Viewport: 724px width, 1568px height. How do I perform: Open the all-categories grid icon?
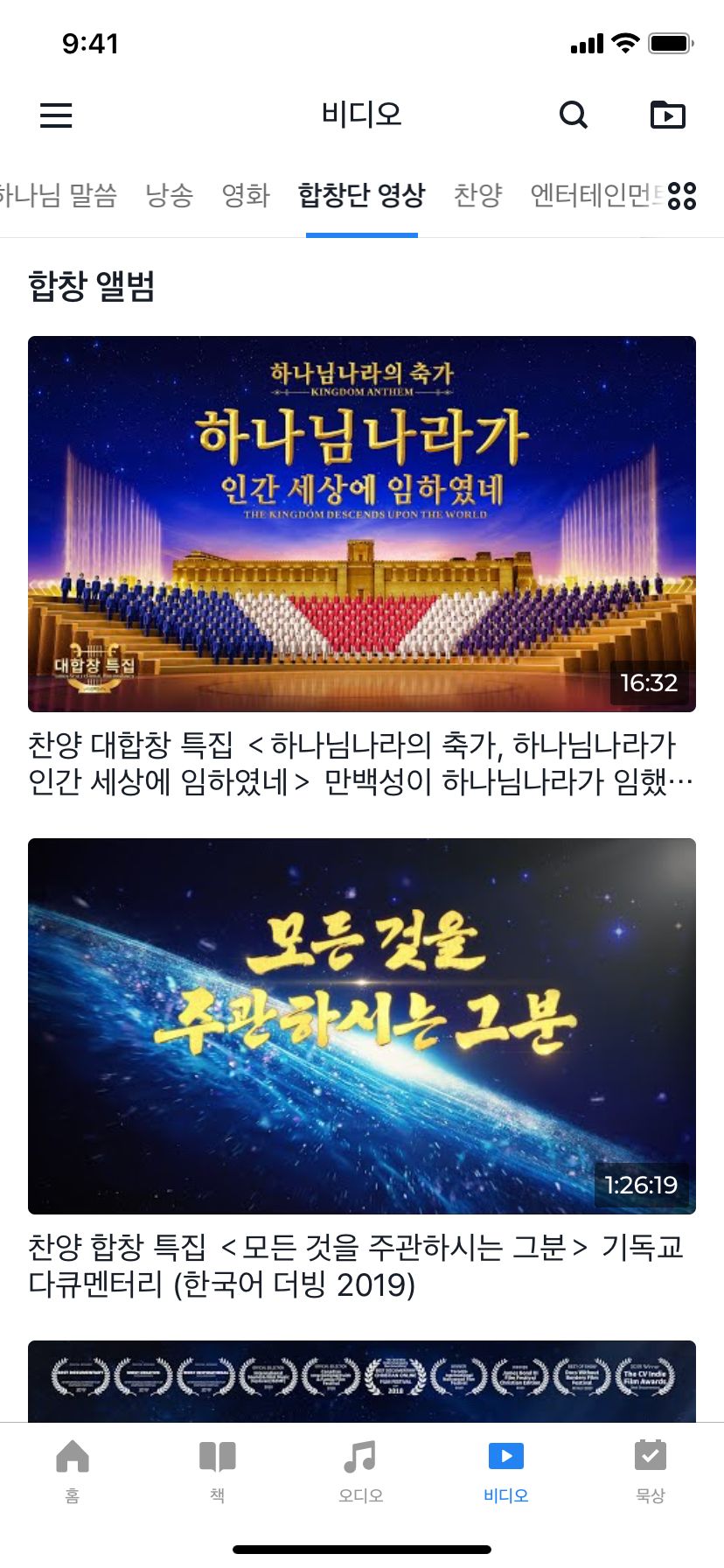point(682,196)
